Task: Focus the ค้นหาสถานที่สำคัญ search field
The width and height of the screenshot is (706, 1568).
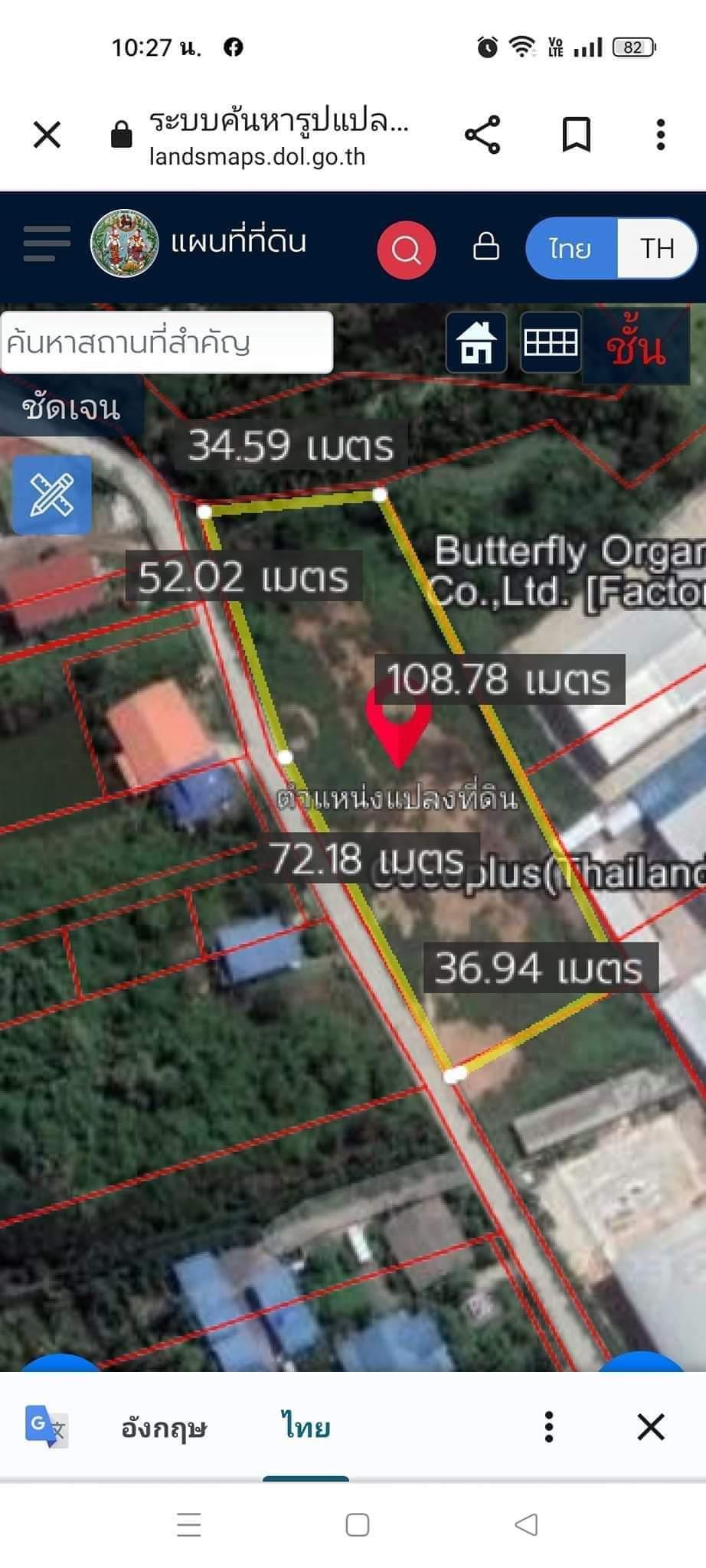Action: tap(166, 342)
